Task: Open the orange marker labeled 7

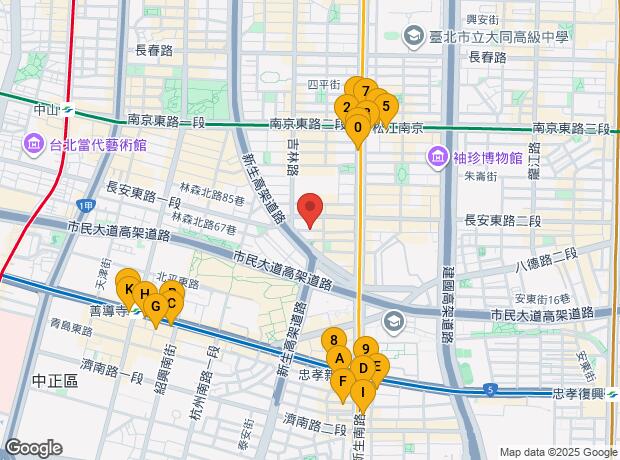Action: (x=366, y=92)
